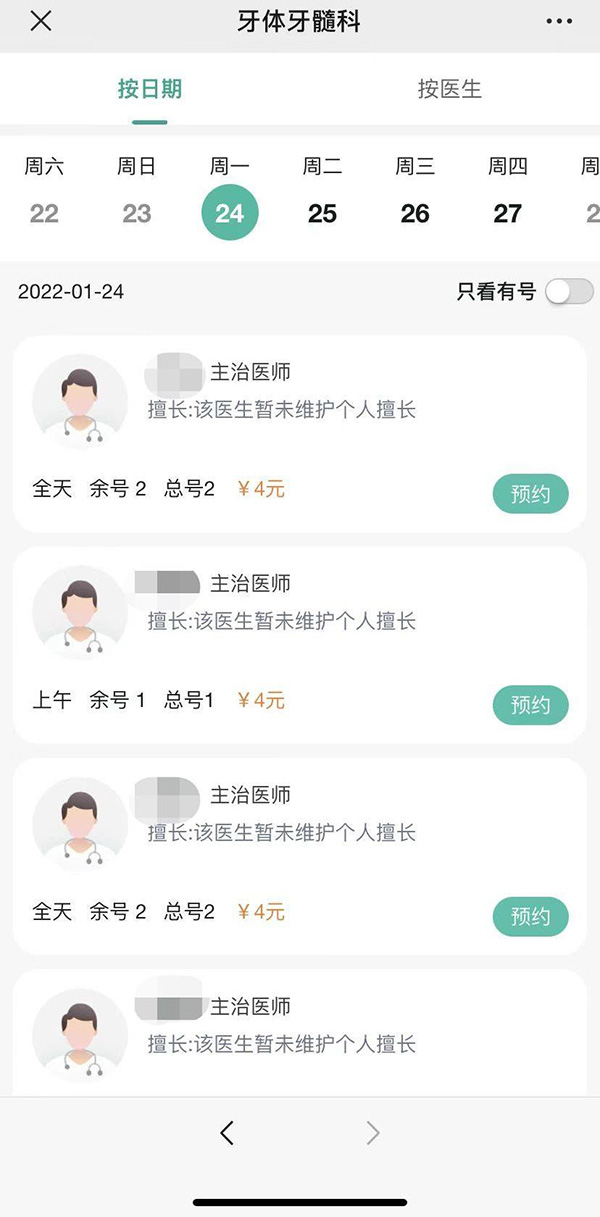Select 周六 22 in the date strip

44,191
